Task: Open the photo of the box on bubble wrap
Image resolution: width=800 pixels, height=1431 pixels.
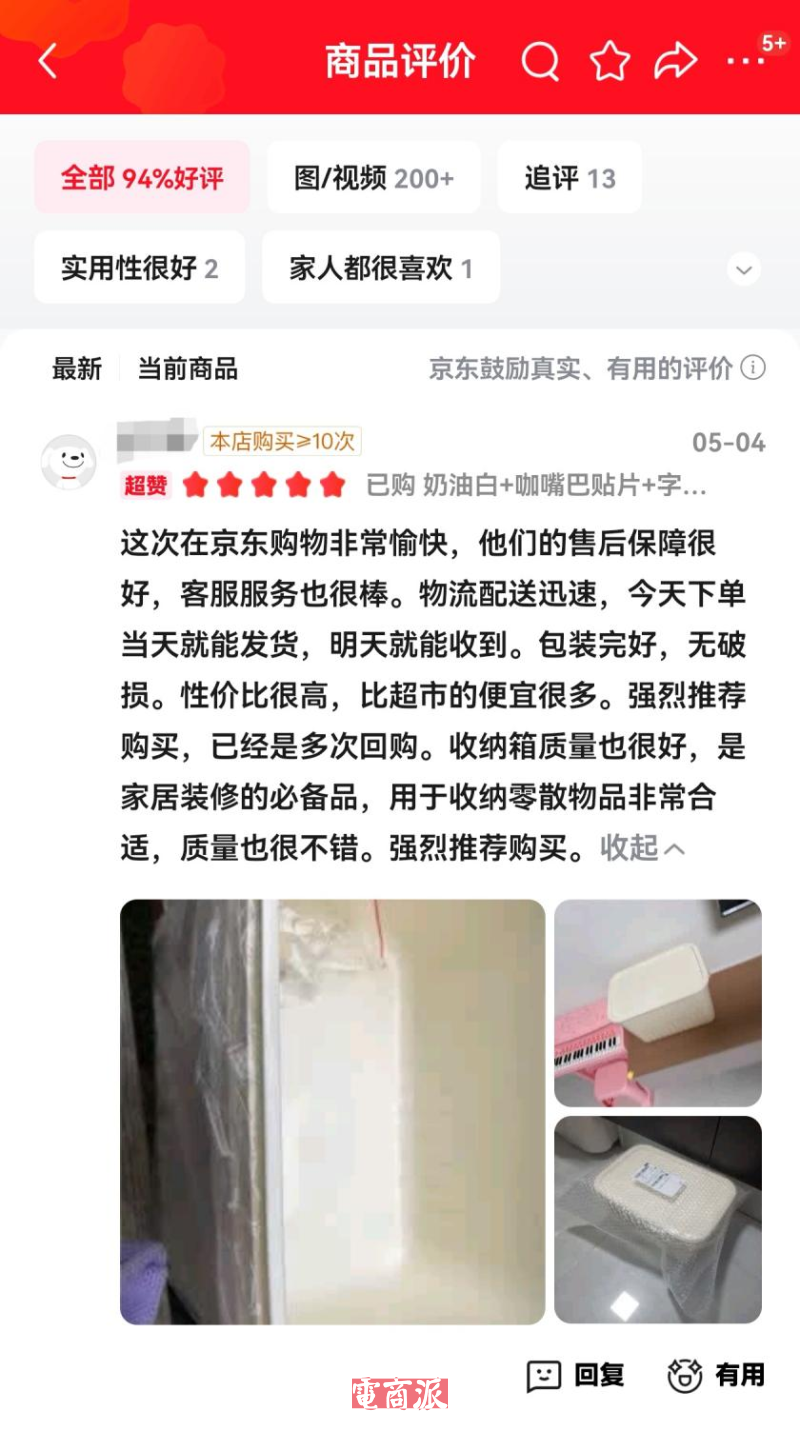Action: coord(658,1219)
